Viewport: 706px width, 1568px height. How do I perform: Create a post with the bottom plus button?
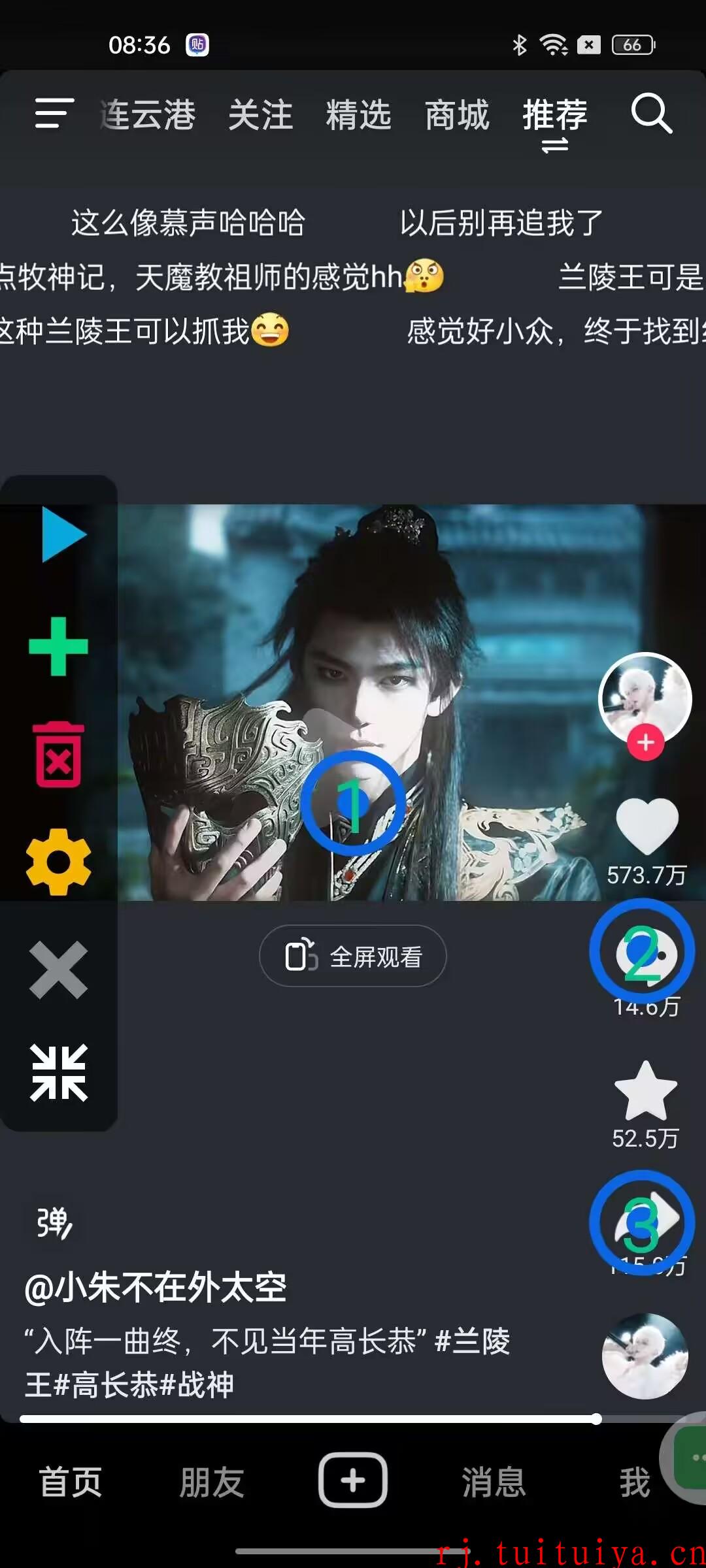tap(353, 1480)
